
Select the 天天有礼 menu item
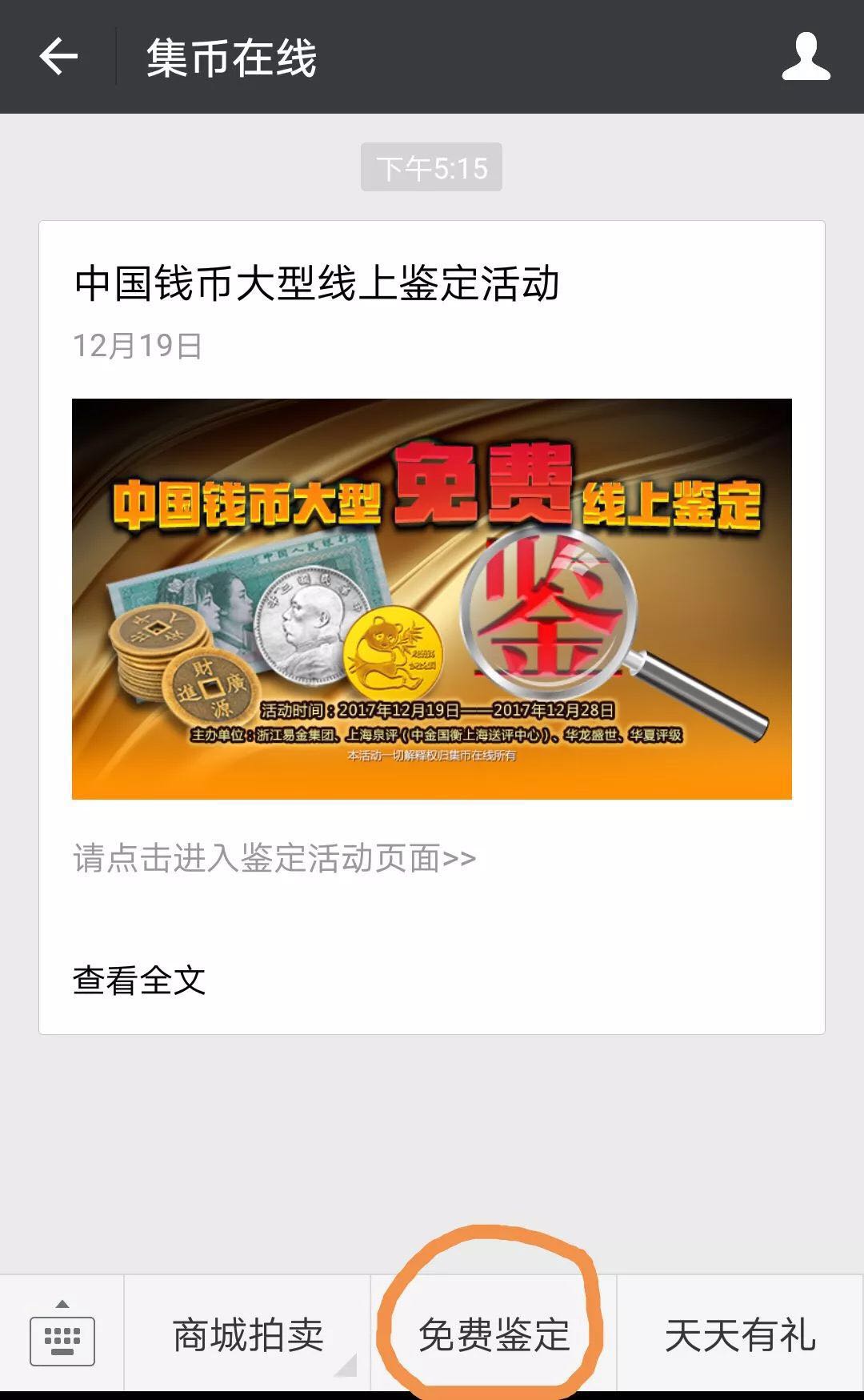tap(740, 1336)
